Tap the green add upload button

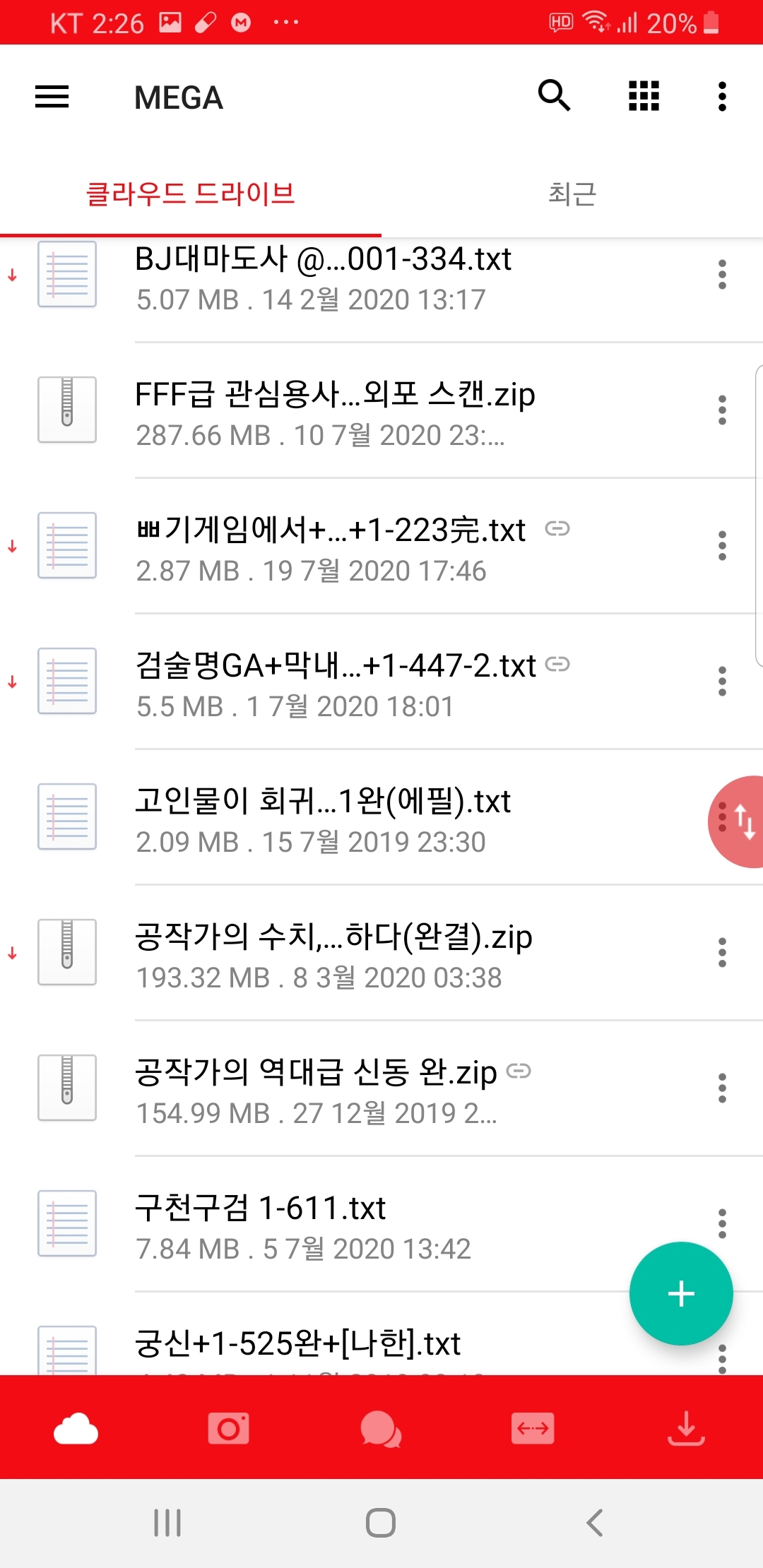click(x=680, y=1293)
